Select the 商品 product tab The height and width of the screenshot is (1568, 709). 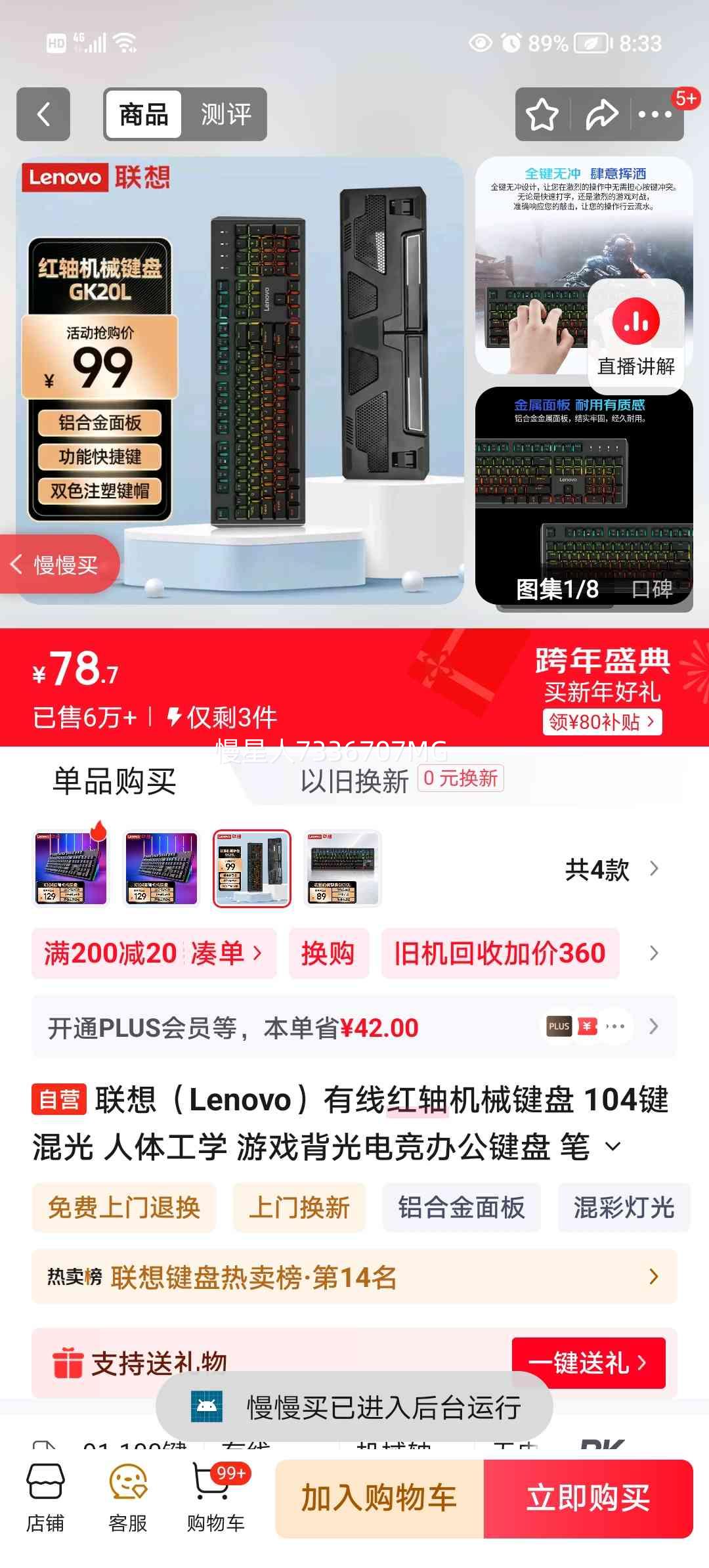coord(144,114)
